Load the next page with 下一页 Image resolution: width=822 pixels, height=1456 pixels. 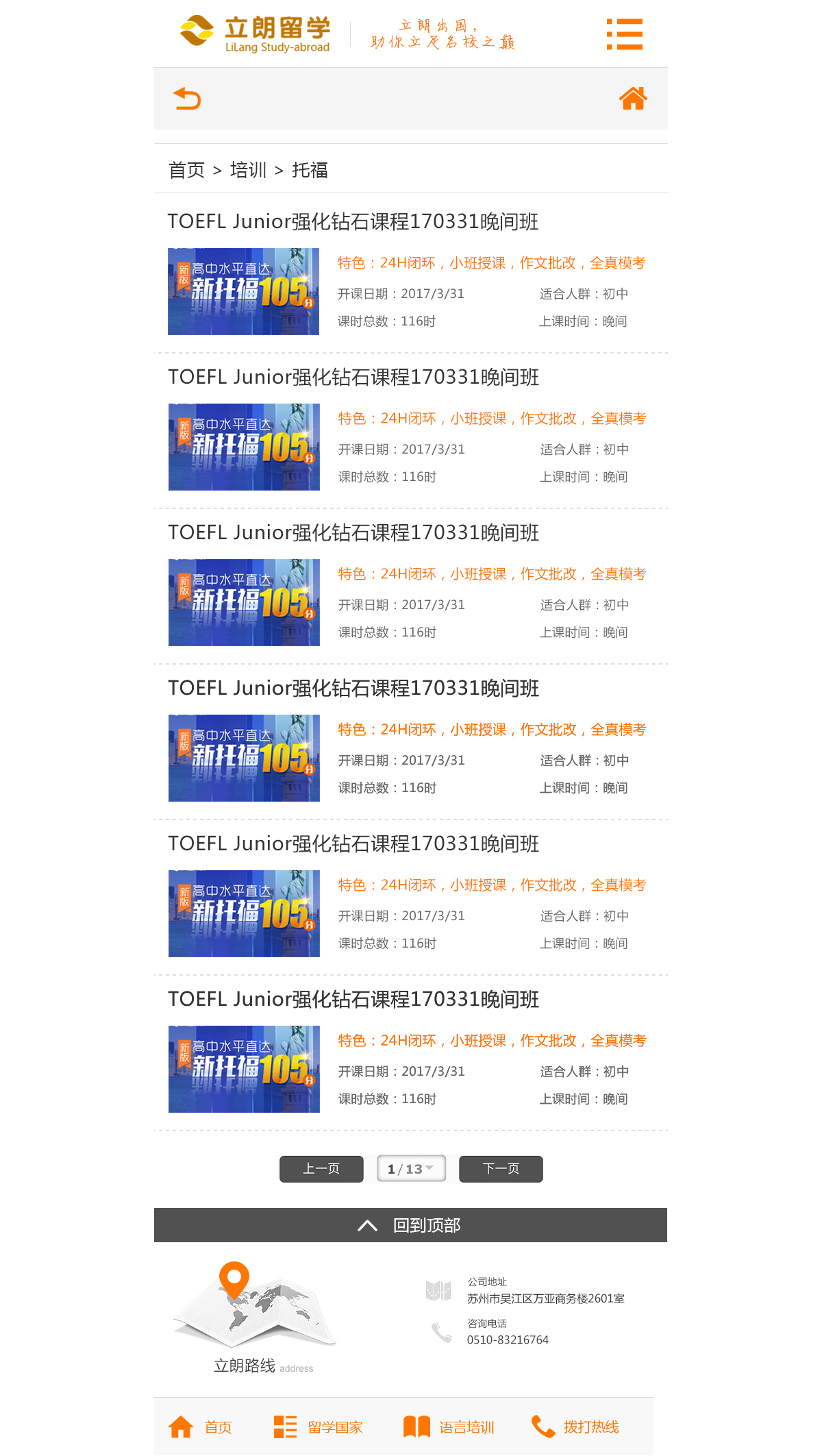click(x=501, y=1169)
